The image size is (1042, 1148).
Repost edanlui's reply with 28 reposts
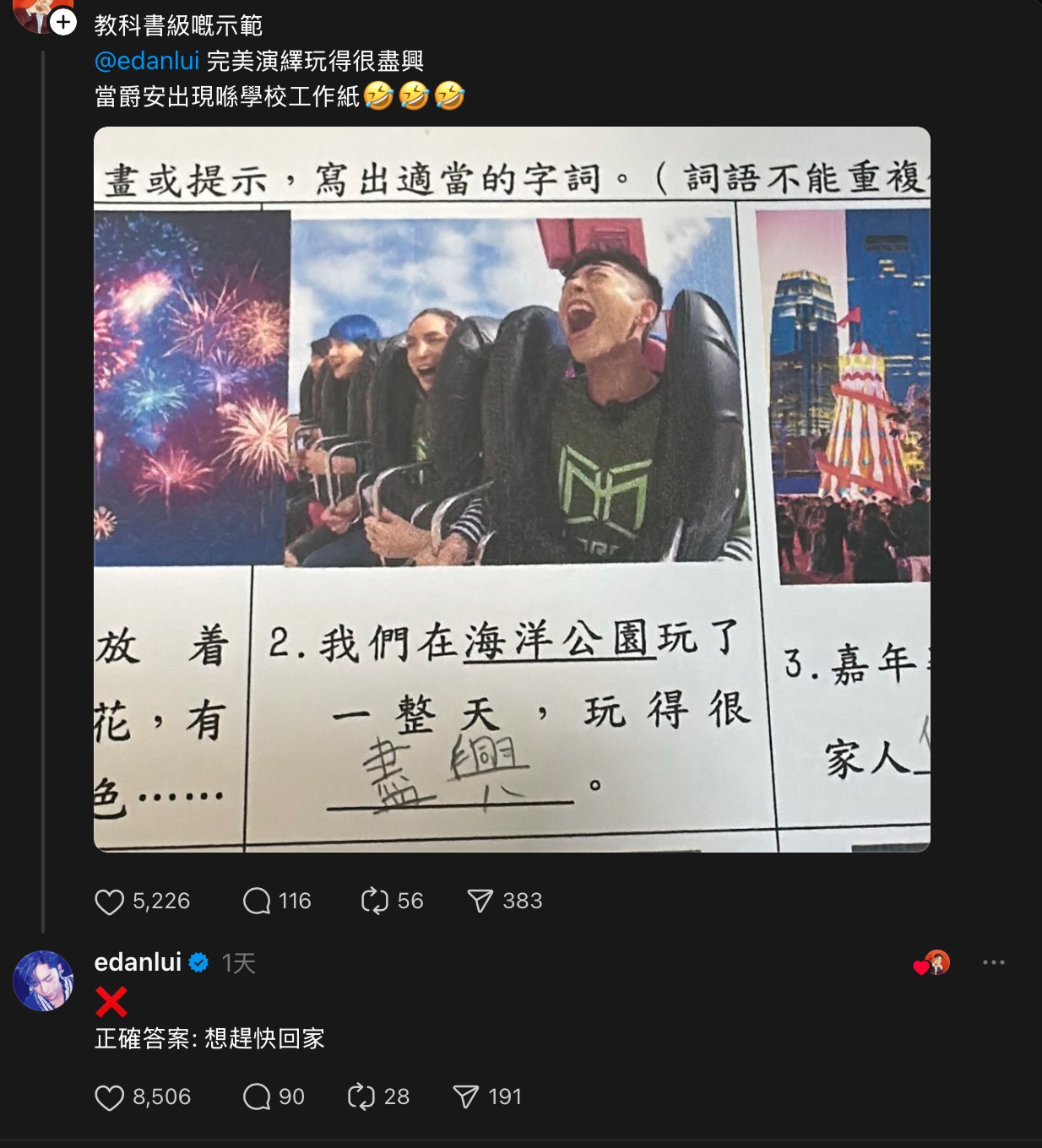pos(361,1097)
